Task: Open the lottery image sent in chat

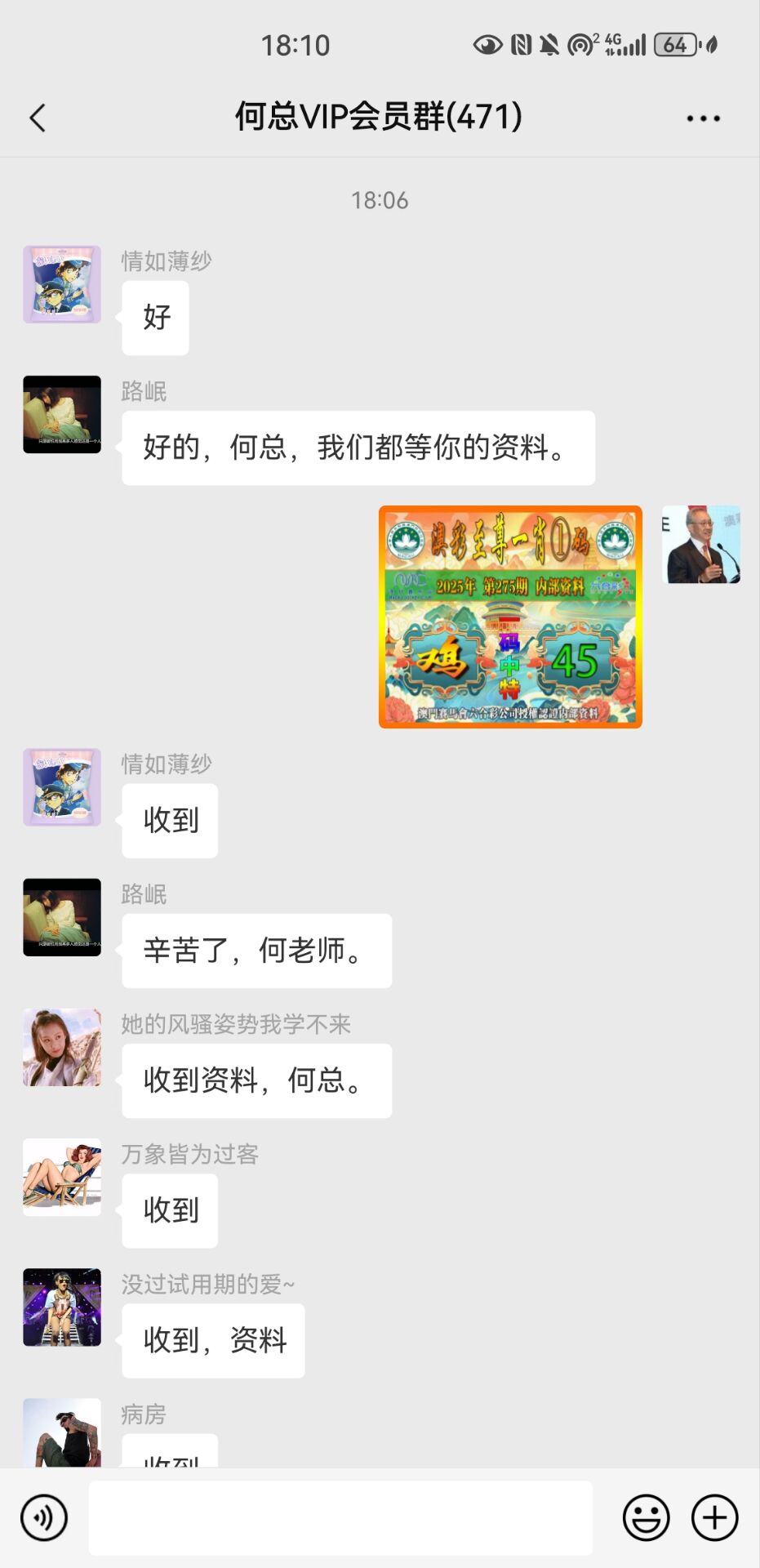Action: [510, 617]
